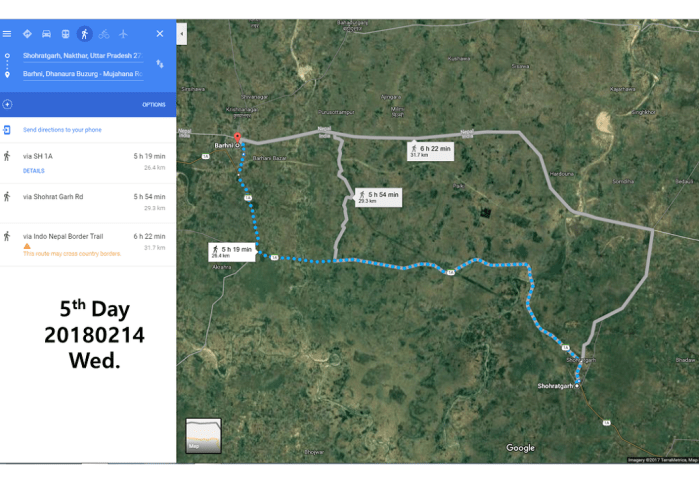Screen dimensions: 699x483
Task: Open the hamburger menu
Action: pos(8,34)
